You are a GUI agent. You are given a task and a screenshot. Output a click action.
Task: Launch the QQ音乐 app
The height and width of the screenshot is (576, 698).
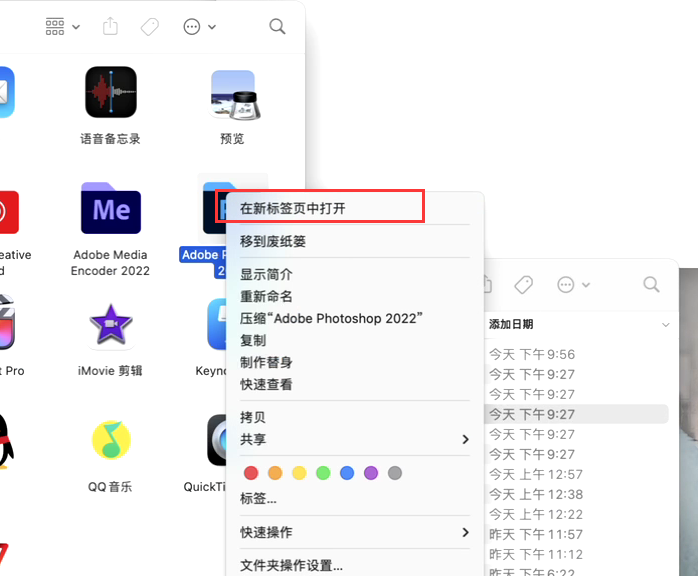click(x=110, y=441)
